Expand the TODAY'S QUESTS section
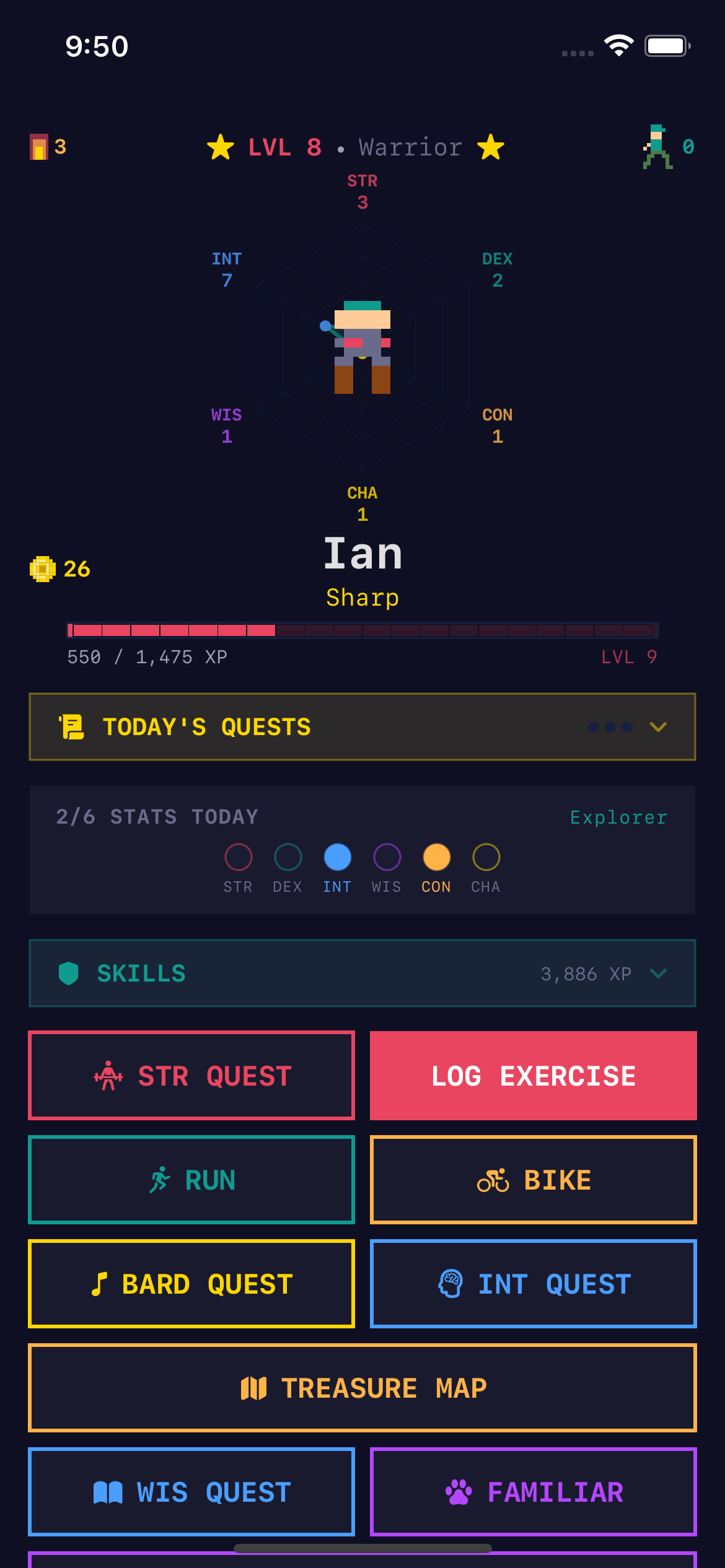This screenshot has width=725, height=1568. click(659, 727)
